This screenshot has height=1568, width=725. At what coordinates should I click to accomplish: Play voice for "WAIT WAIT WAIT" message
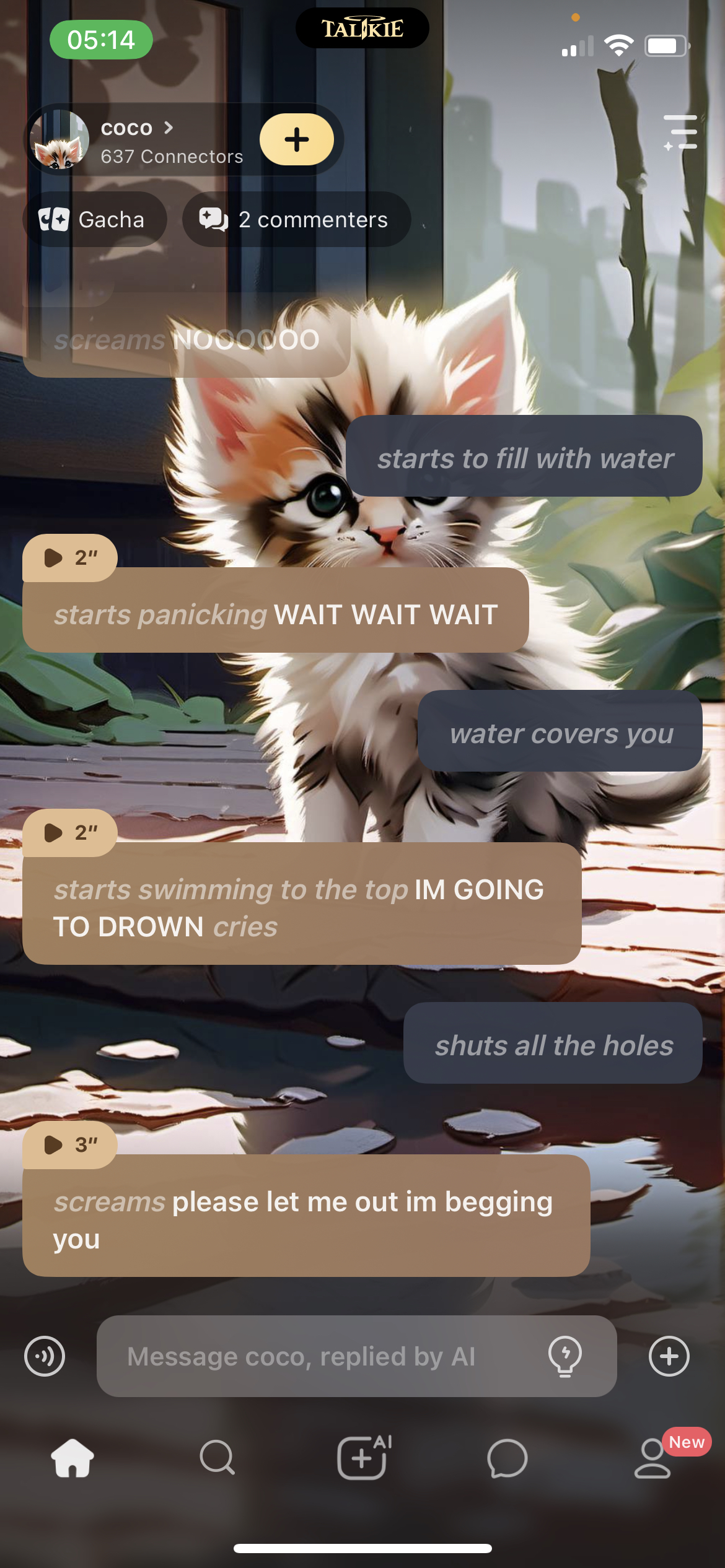pyautogui.click(x=69, y=558)
